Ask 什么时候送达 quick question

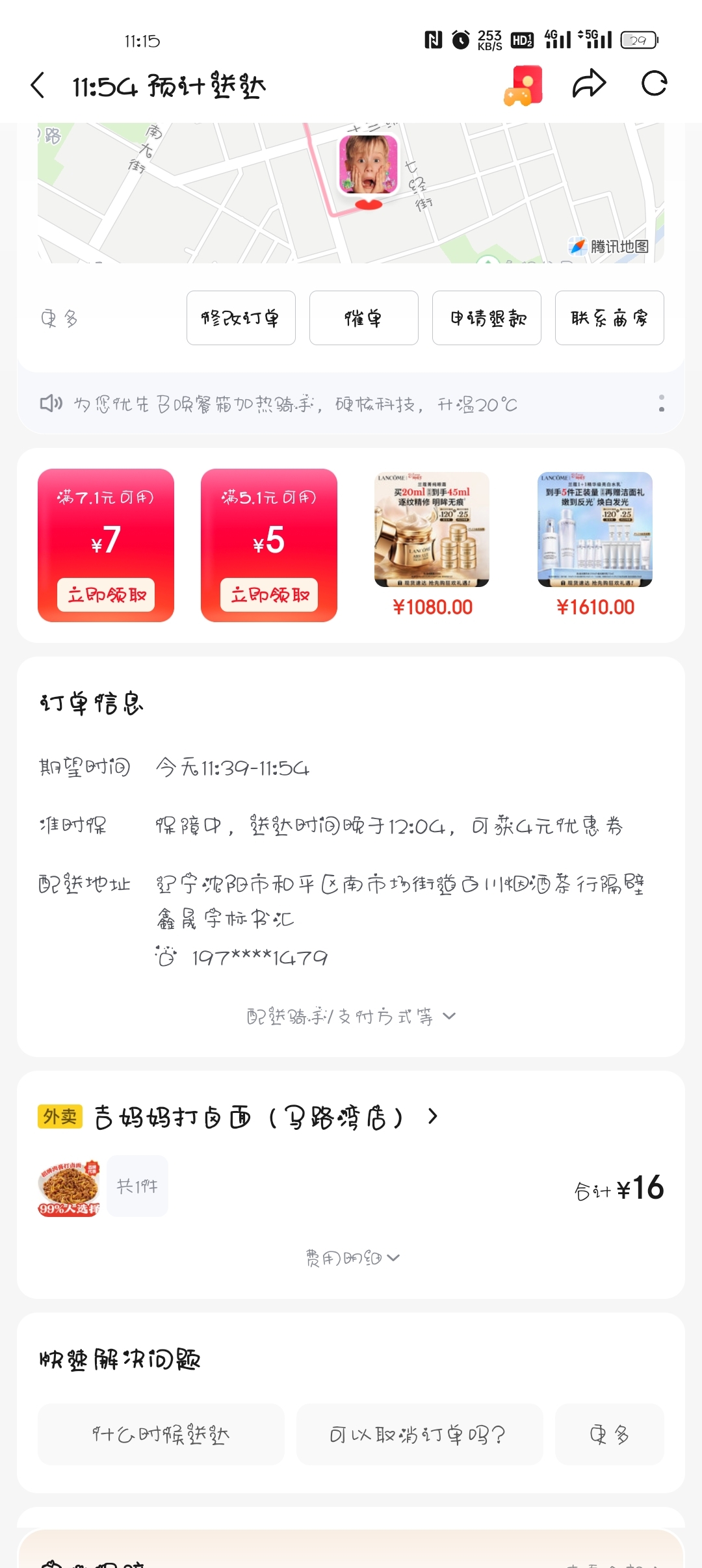pos(161,1435)
